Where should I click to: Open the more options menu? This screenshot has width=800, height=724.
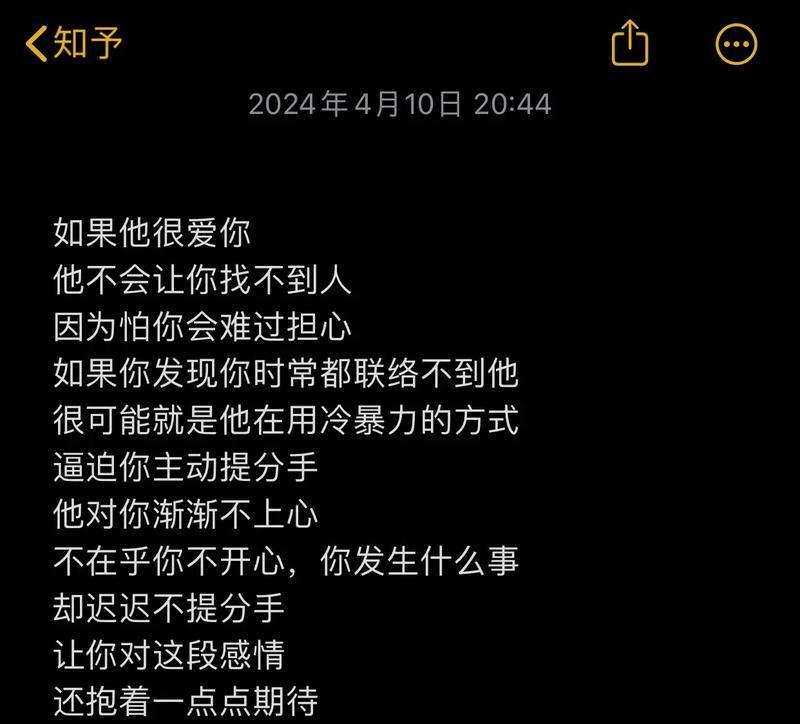(737, 44)
